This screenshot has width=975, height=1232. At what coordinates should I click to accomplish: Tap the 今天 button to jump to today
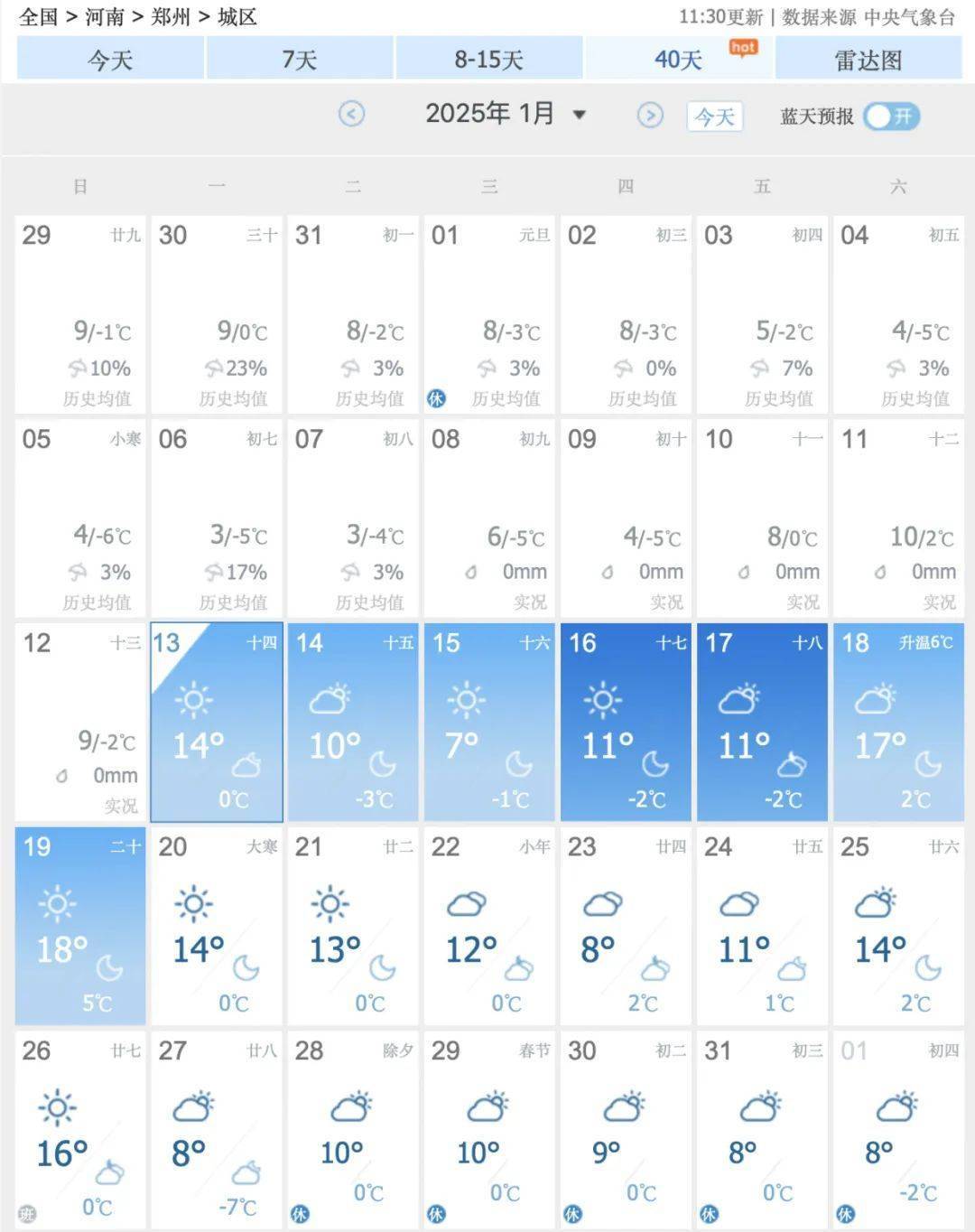[x=715, y=117]
